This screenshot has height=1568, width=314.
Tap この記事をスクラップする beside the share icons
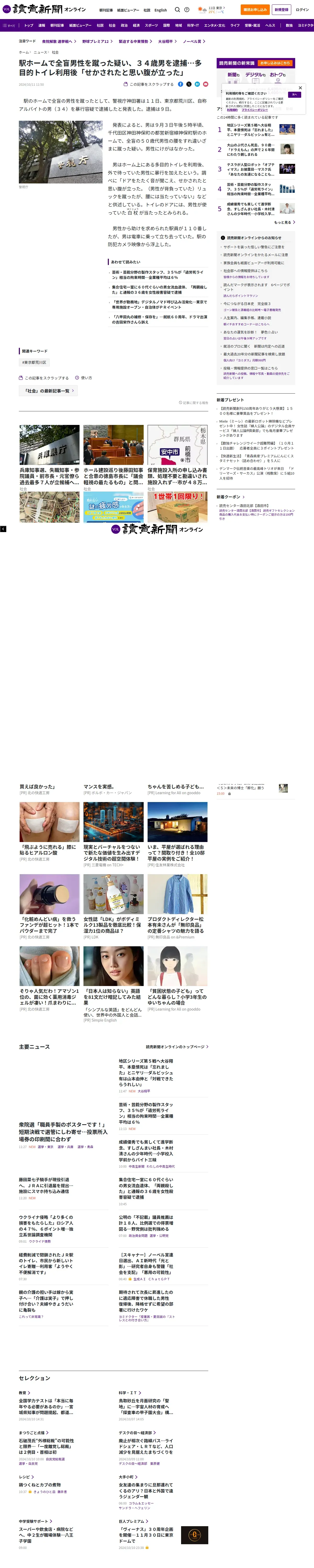click(x=148, y=85)
